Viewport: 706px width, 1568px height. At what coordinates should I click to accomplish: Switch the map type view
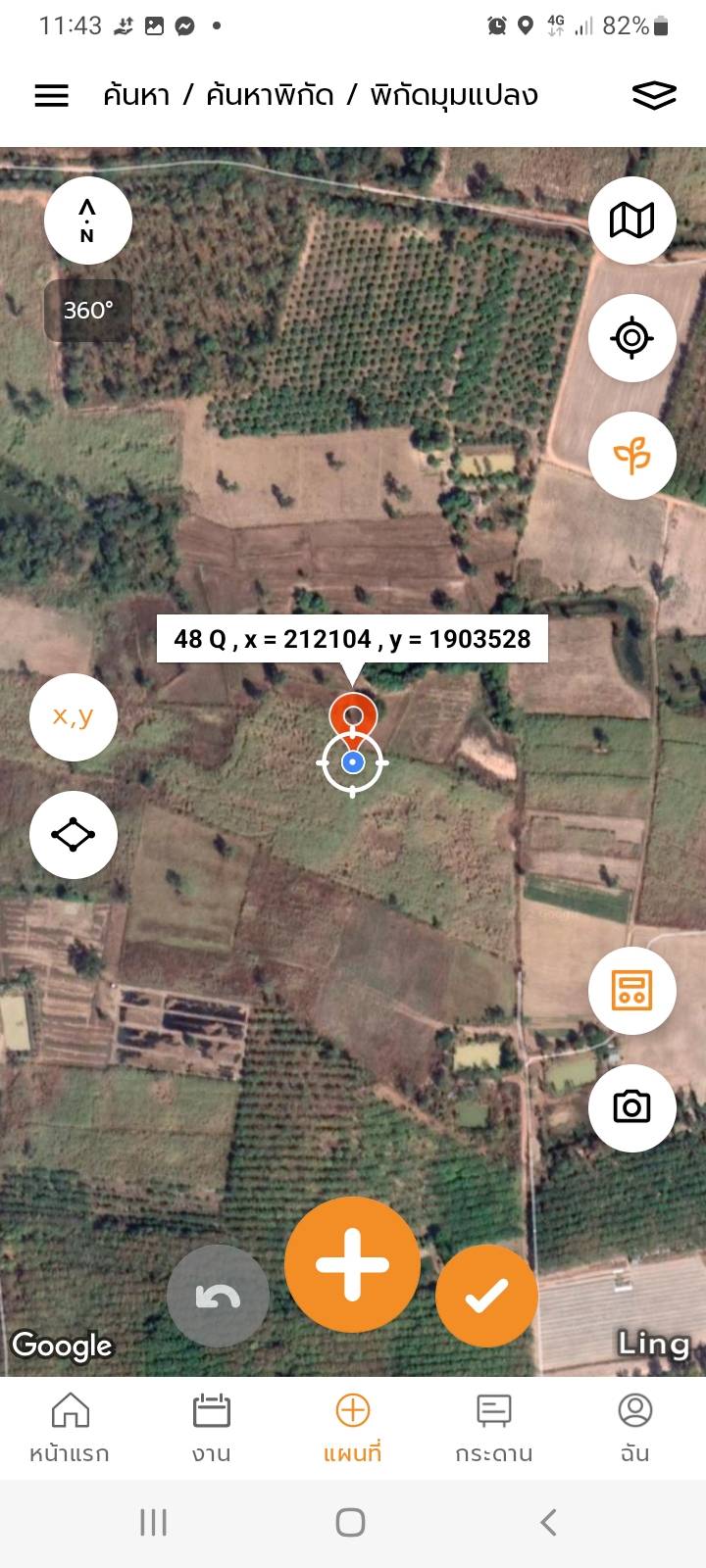631,220
